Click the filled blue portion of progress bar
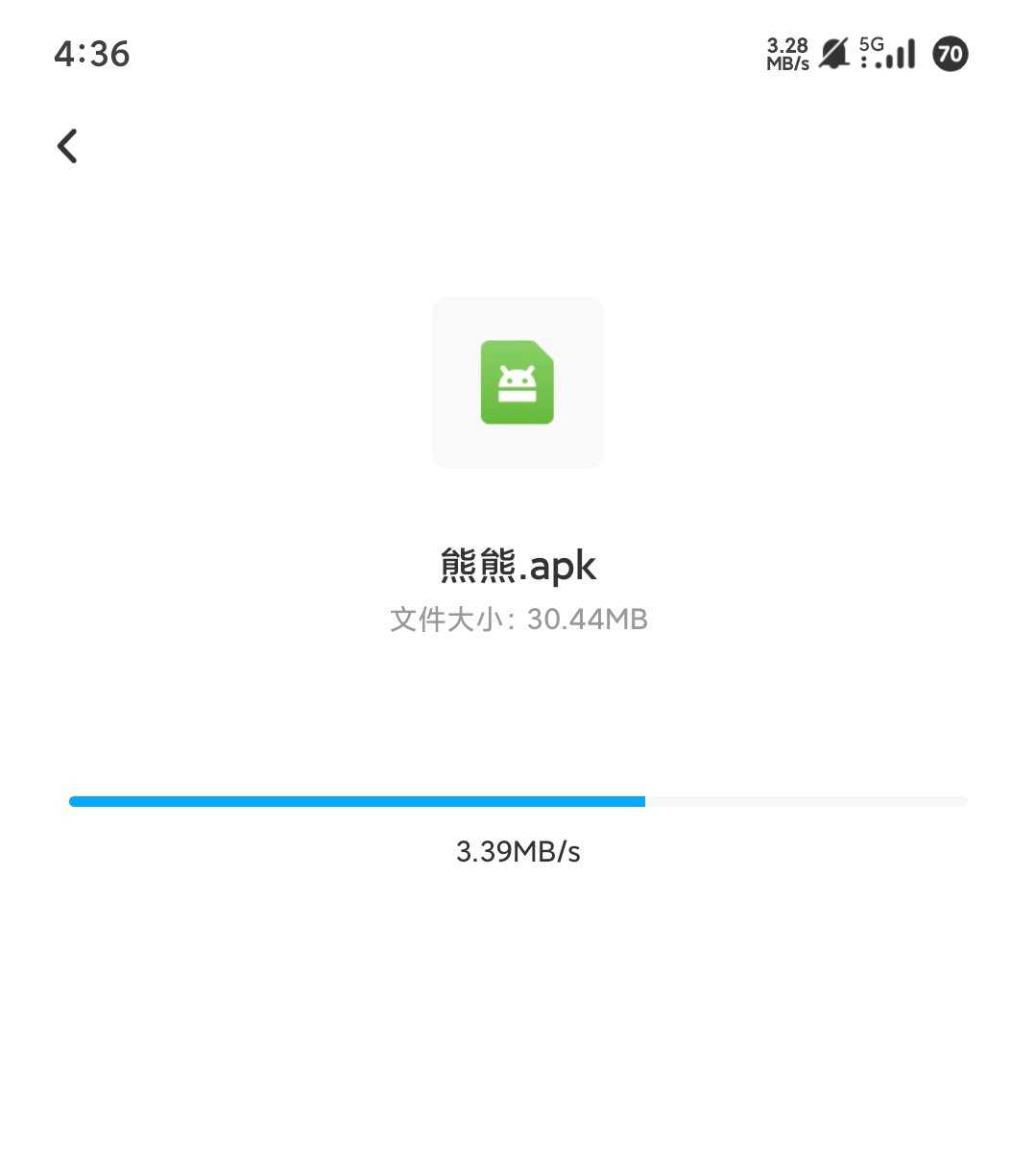Viewport: 1036px width, 1168px height. 355,800
